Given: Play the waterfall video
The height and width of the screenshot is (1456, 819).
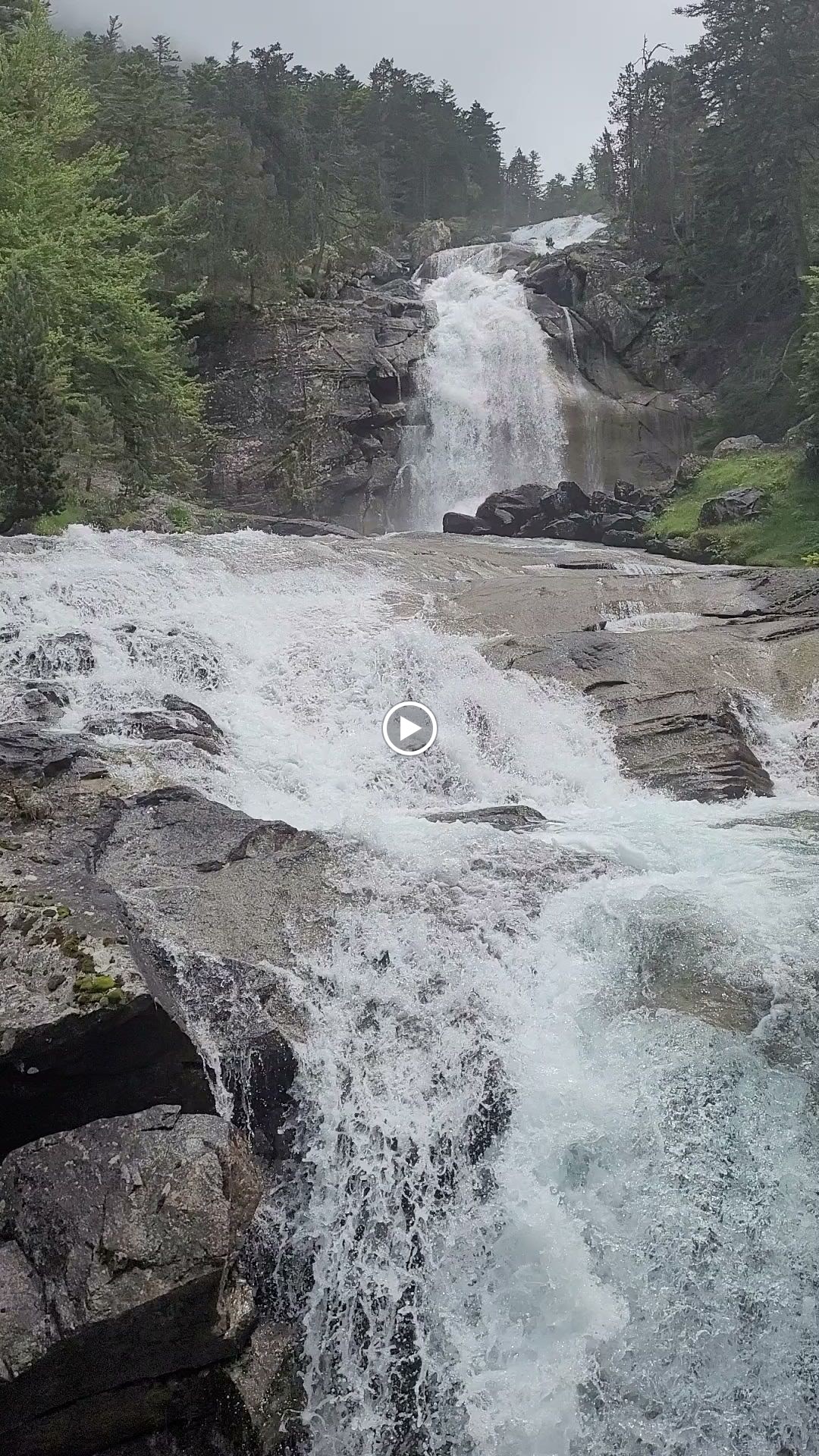Looking at the screenshot, I should click(x=409, y=729).
